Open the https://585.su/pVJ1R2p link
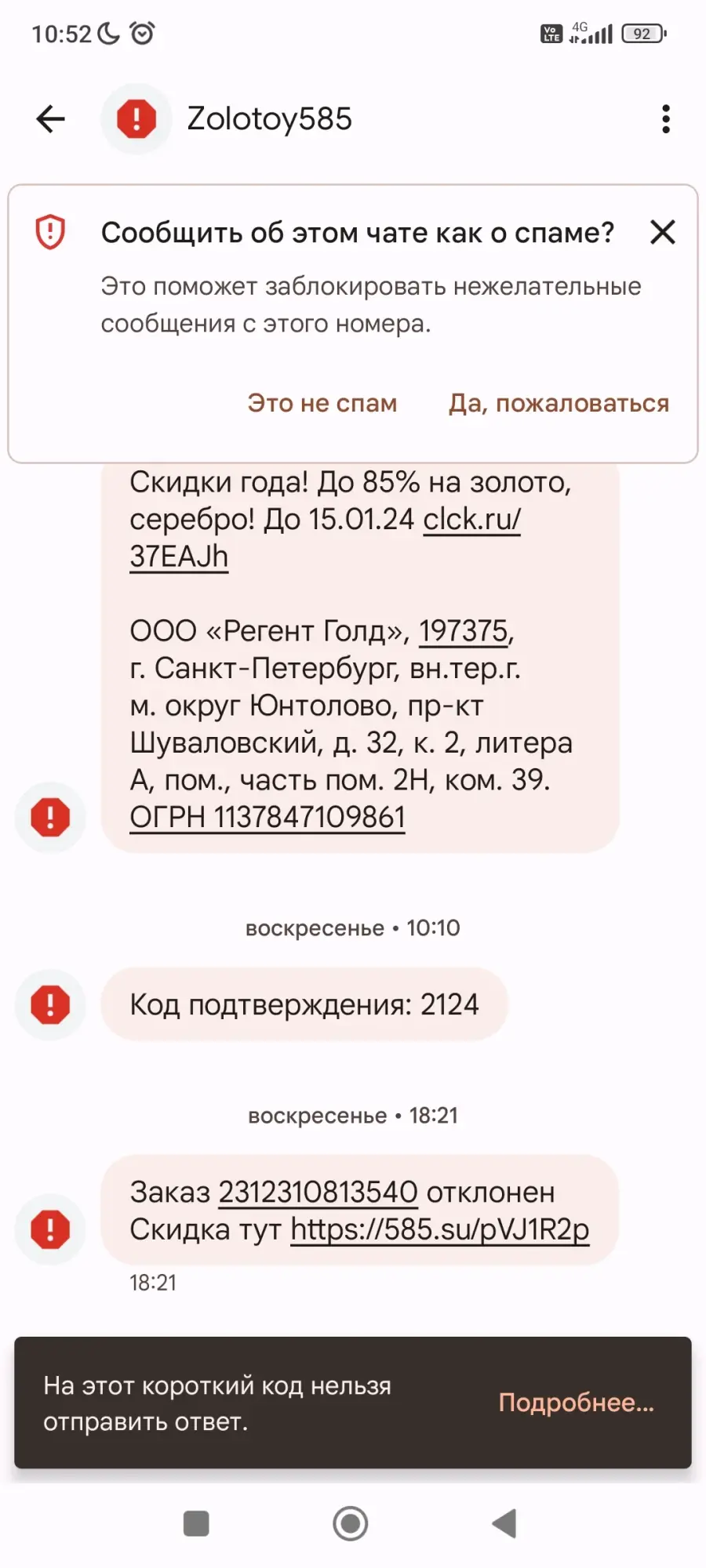The image size is (706, 1568). point(440,1229)
